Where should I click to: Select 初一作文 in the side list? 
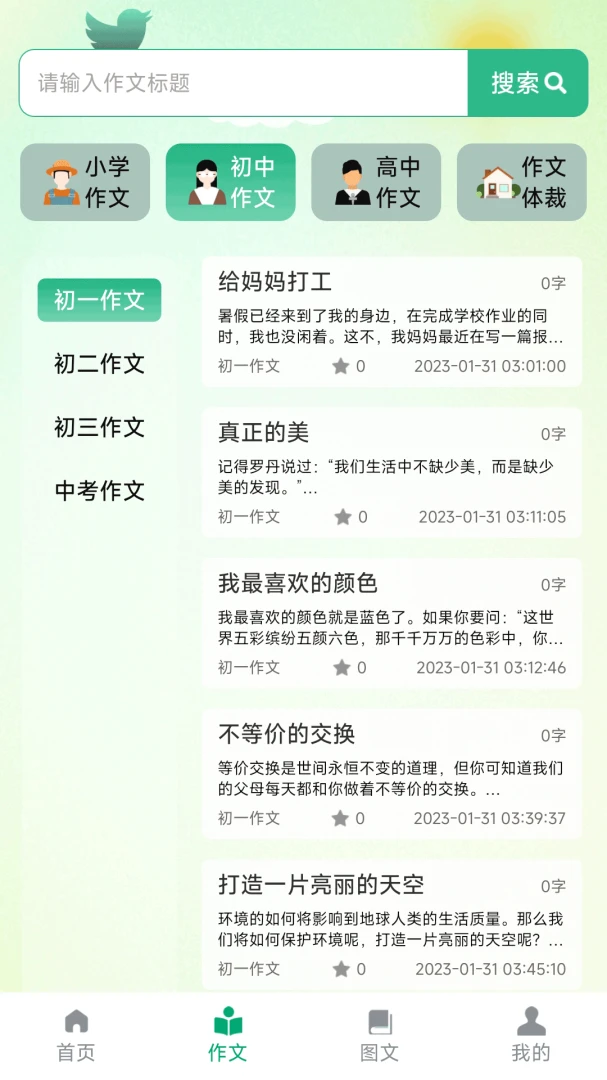(x=99, y=300)
